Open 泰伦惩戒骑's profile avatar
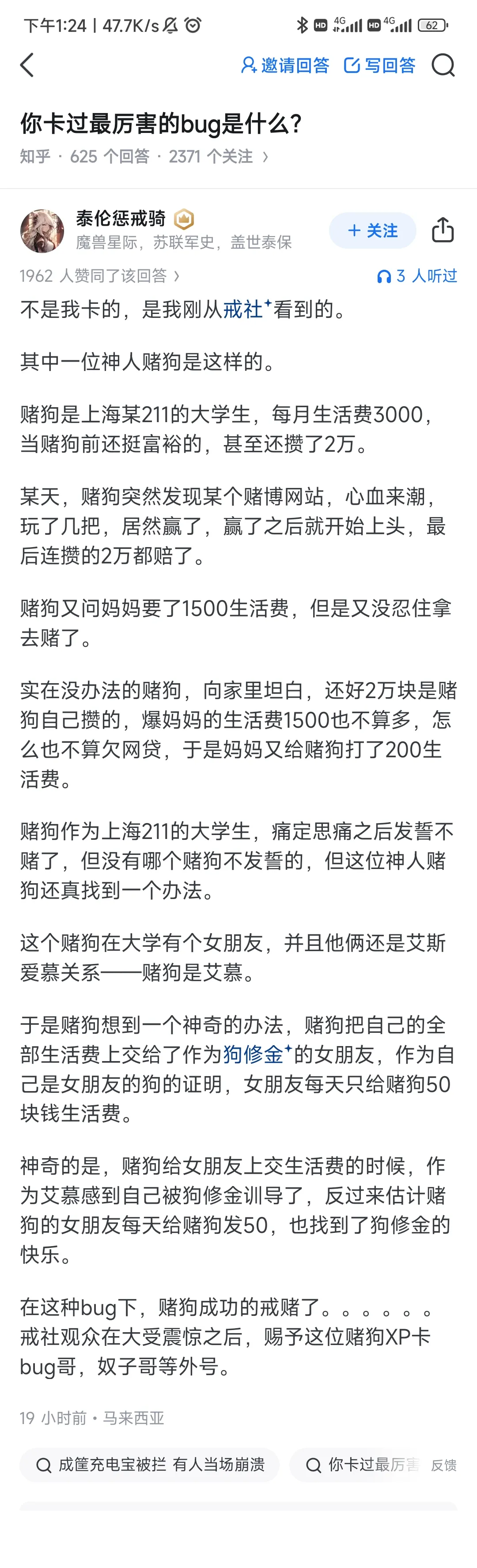This screenshot has height=1568, width=477. (x=42, y=230)
